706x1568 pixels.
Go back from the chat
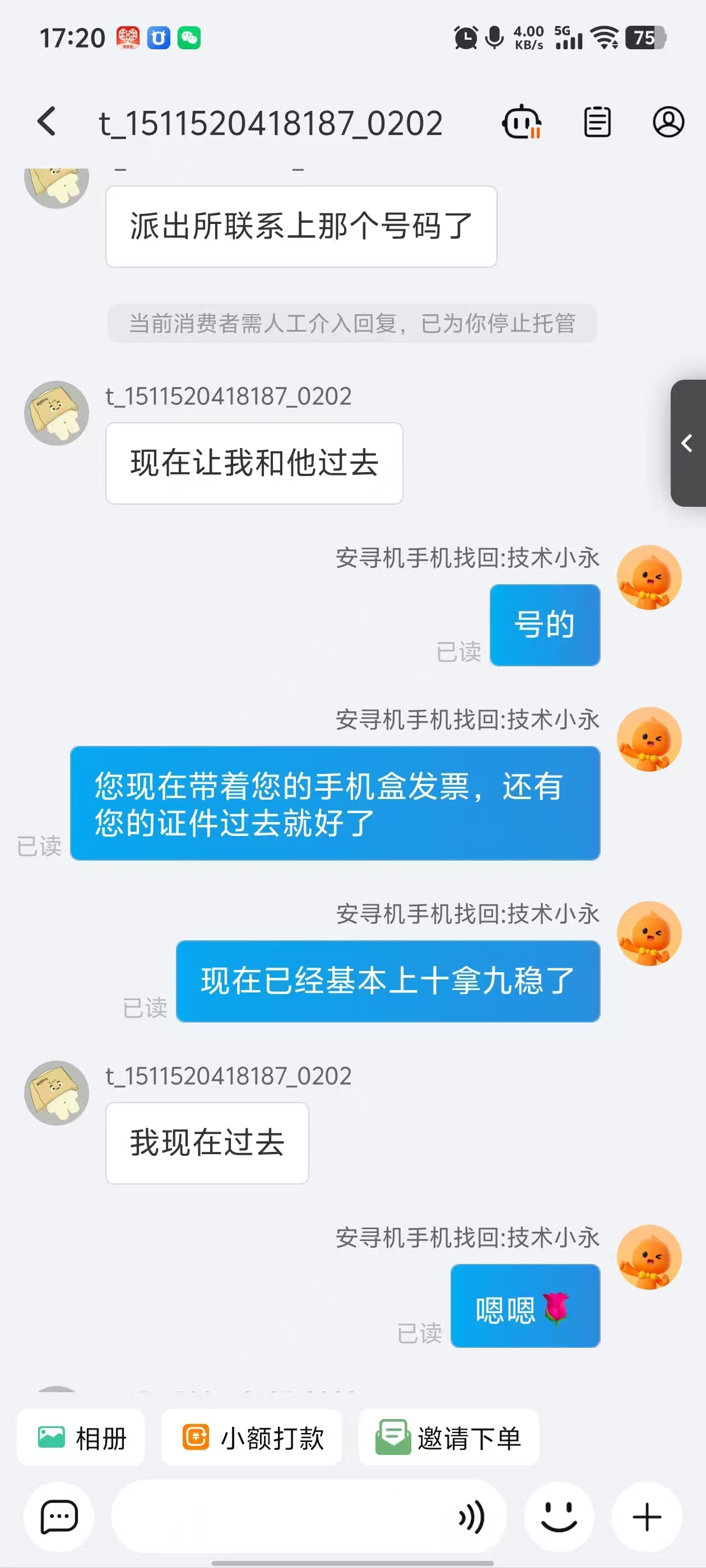(x=47, y=122)
